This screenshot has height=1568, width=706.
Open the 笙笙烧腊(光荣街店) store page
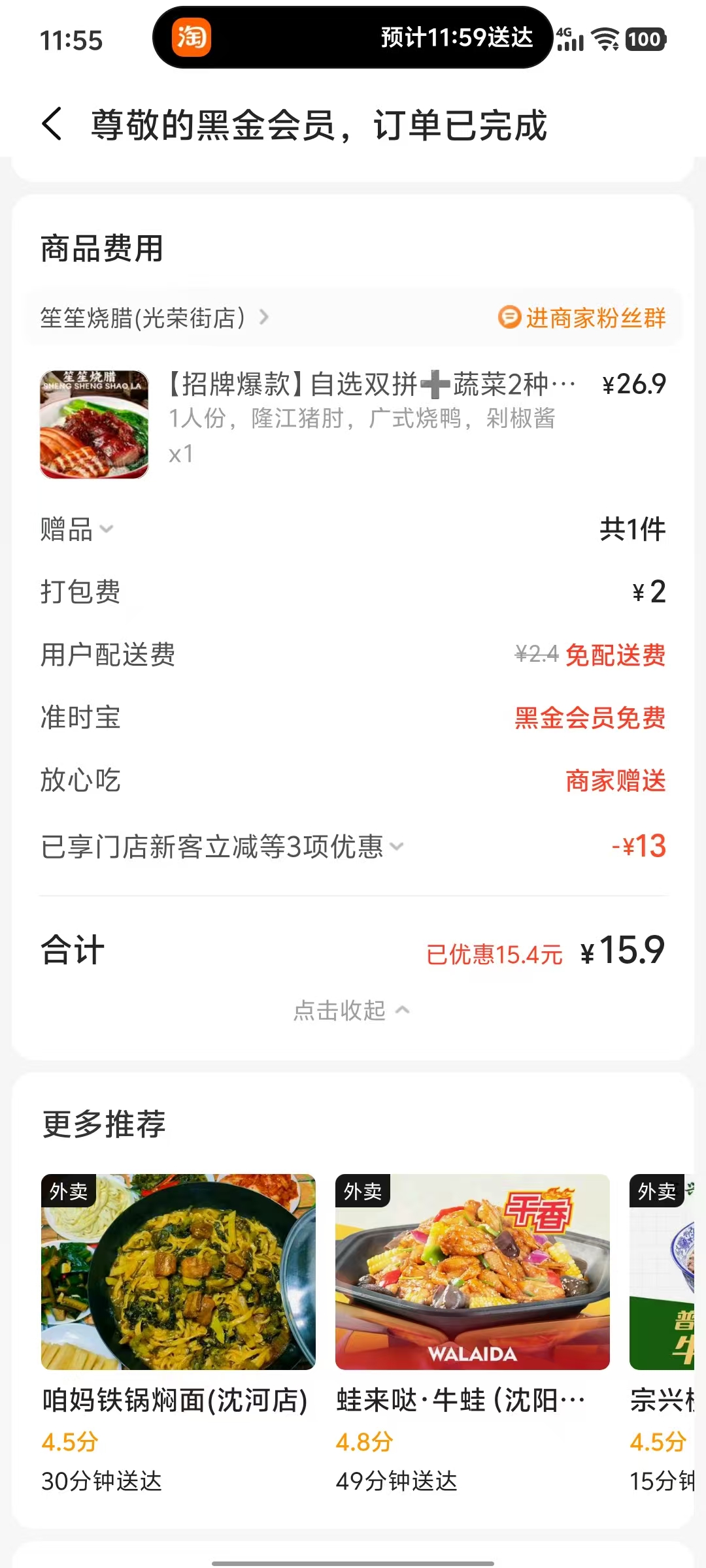pos(154,318)
